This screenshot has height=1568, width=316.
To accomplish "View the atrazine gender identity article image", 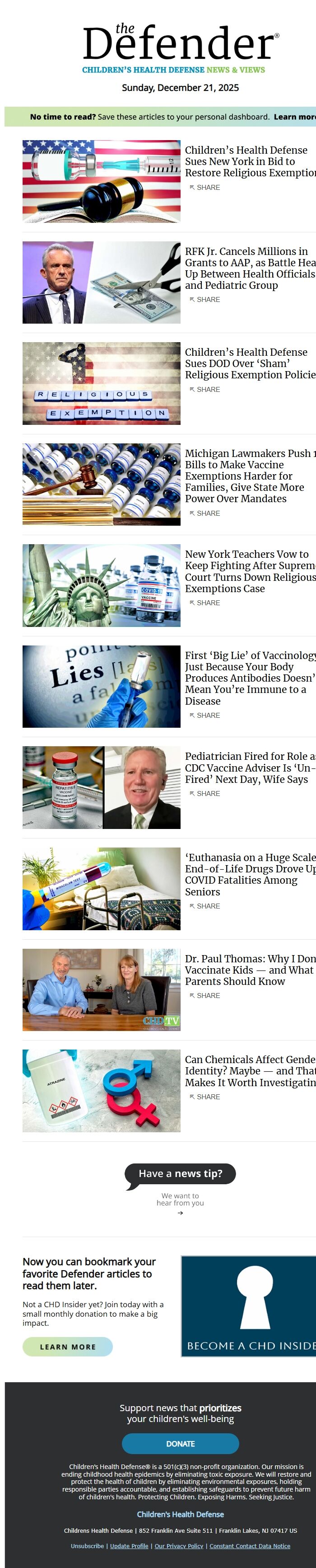I will (102, 1090).
